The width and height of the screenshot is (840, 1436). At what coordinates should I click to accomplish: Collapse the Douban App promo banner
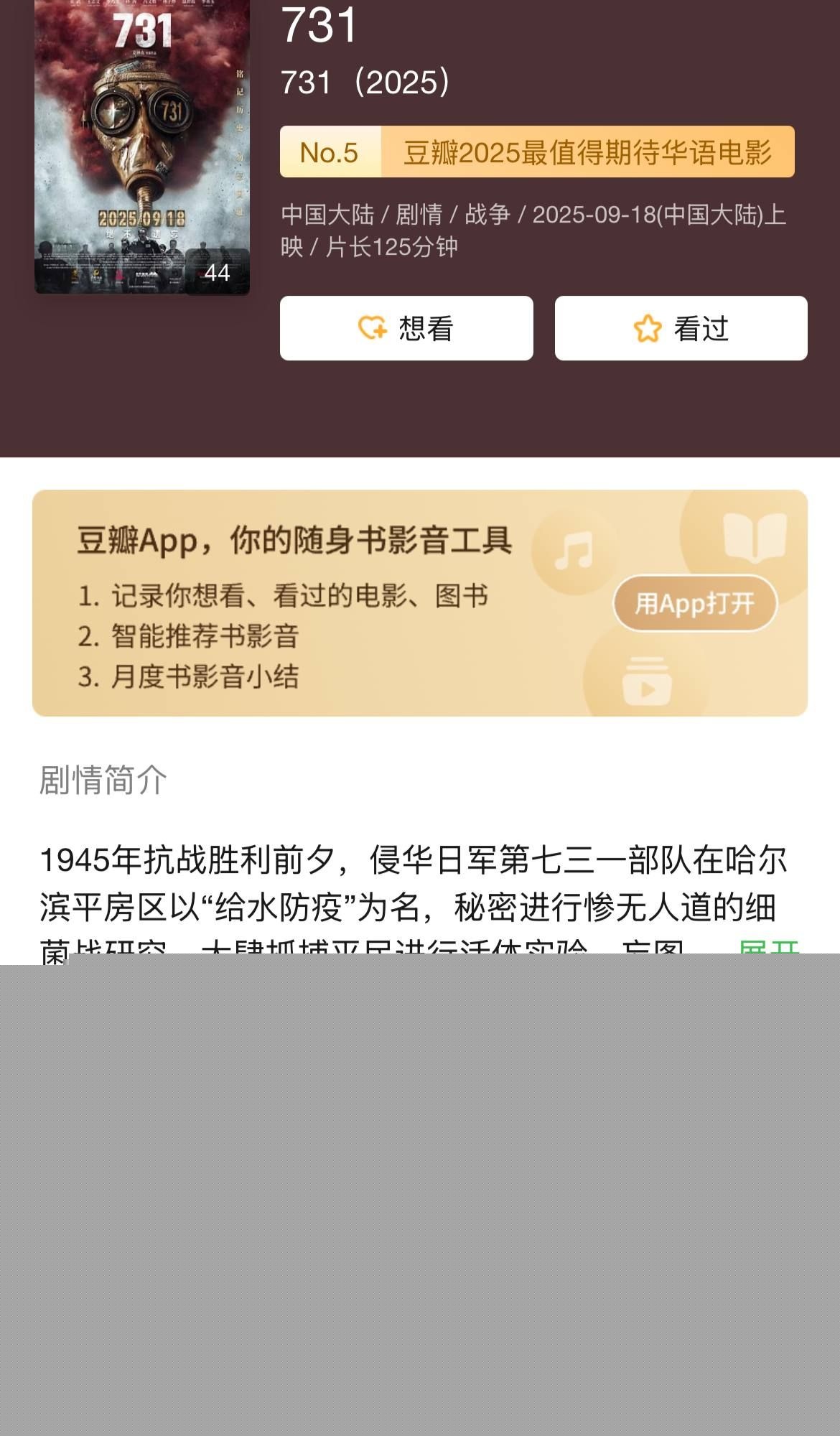click(420, 602)
